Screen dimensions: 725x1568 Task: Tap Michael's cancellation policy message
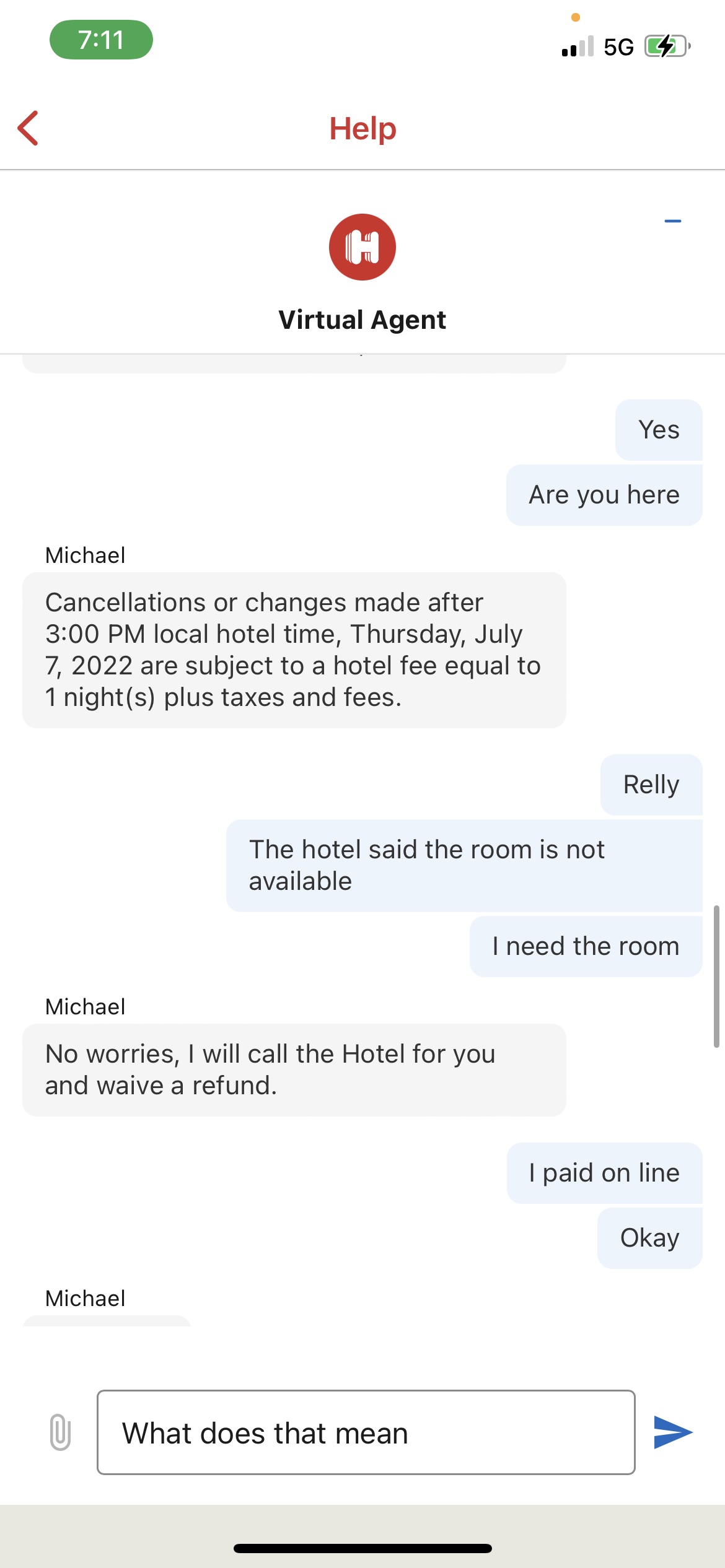[x=294, y=649]
